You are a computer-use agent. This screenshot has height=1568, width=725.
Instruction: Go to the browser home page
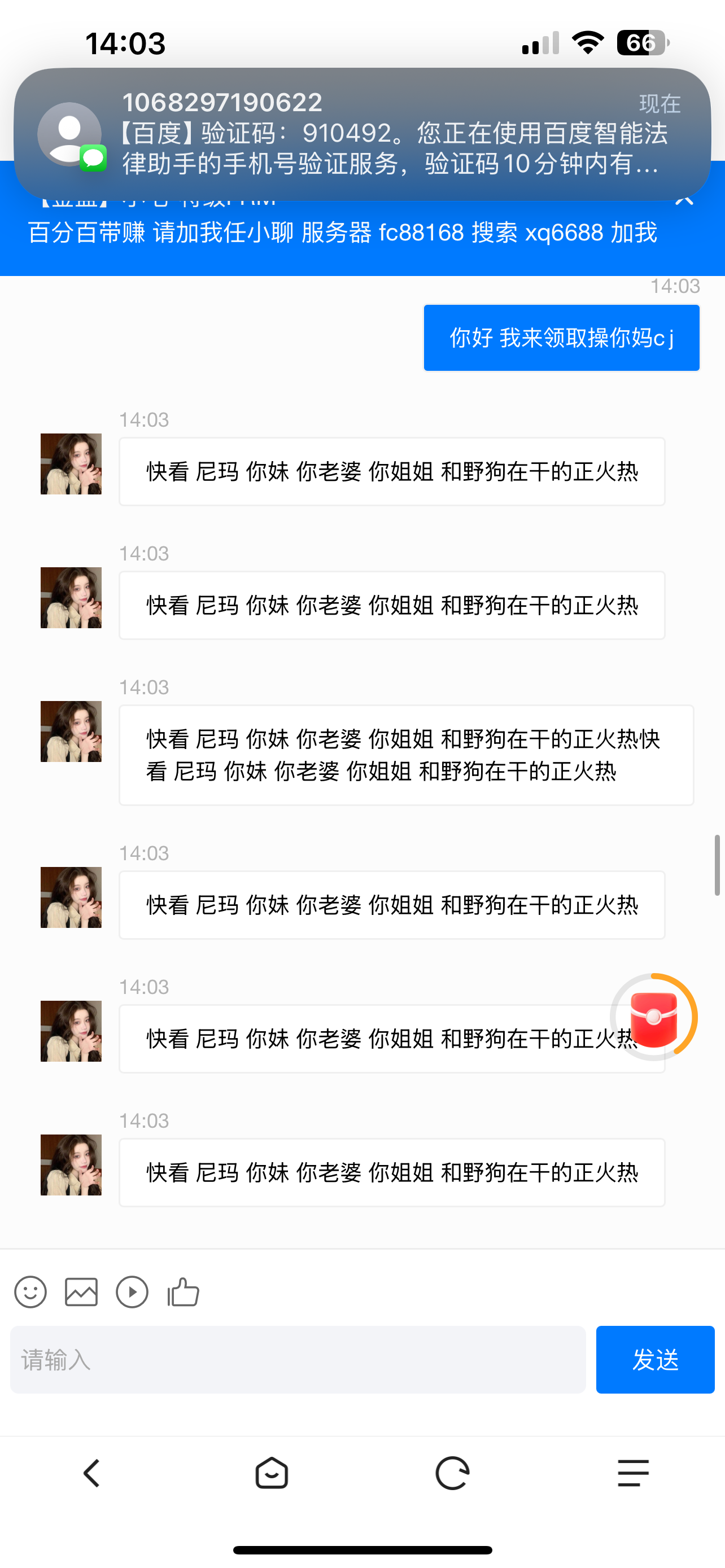272,1473
